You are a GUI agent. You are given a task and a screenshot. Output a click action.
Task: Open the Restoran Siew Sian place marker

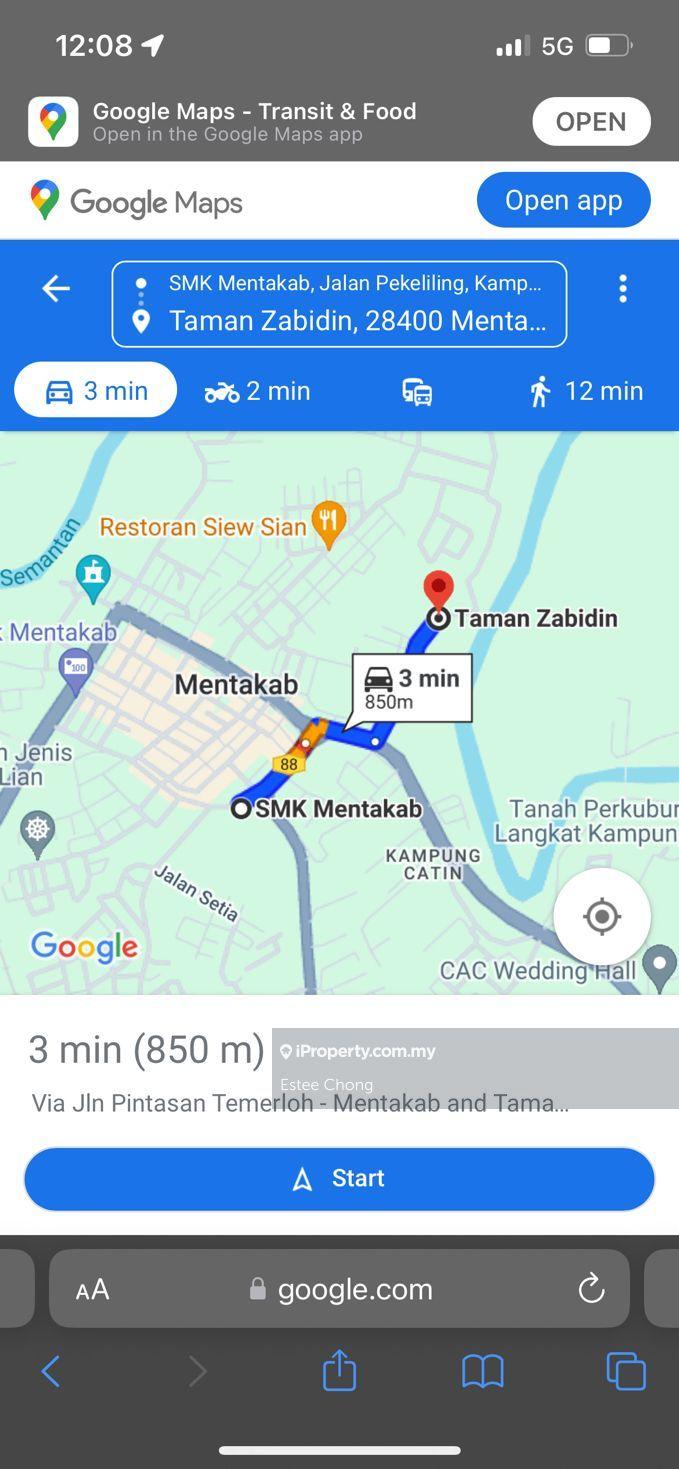click(328, 521)
